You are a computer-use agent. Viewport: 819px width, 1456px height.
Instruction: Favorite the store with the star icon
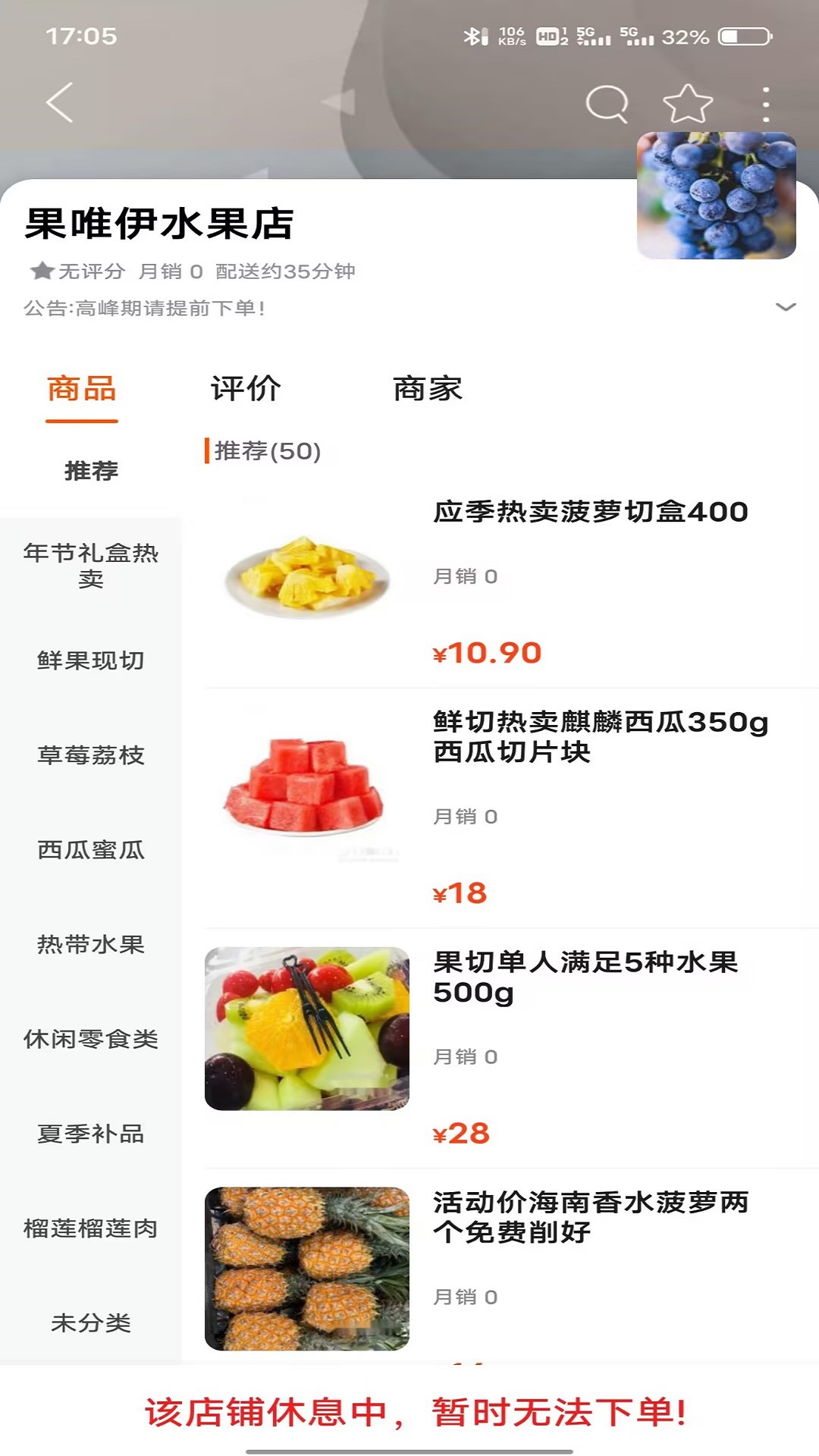688,104
